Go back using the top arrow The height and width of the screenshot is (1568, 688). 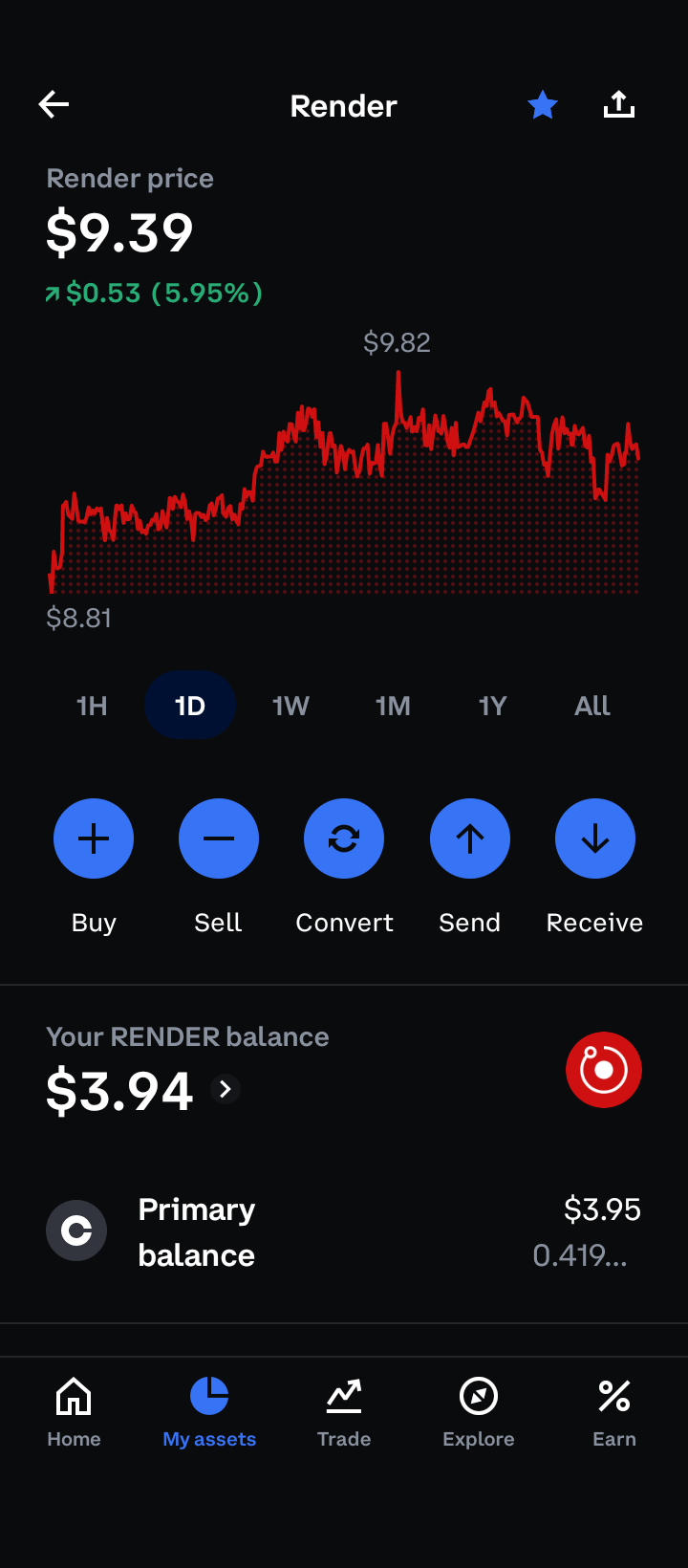(54, 105)
